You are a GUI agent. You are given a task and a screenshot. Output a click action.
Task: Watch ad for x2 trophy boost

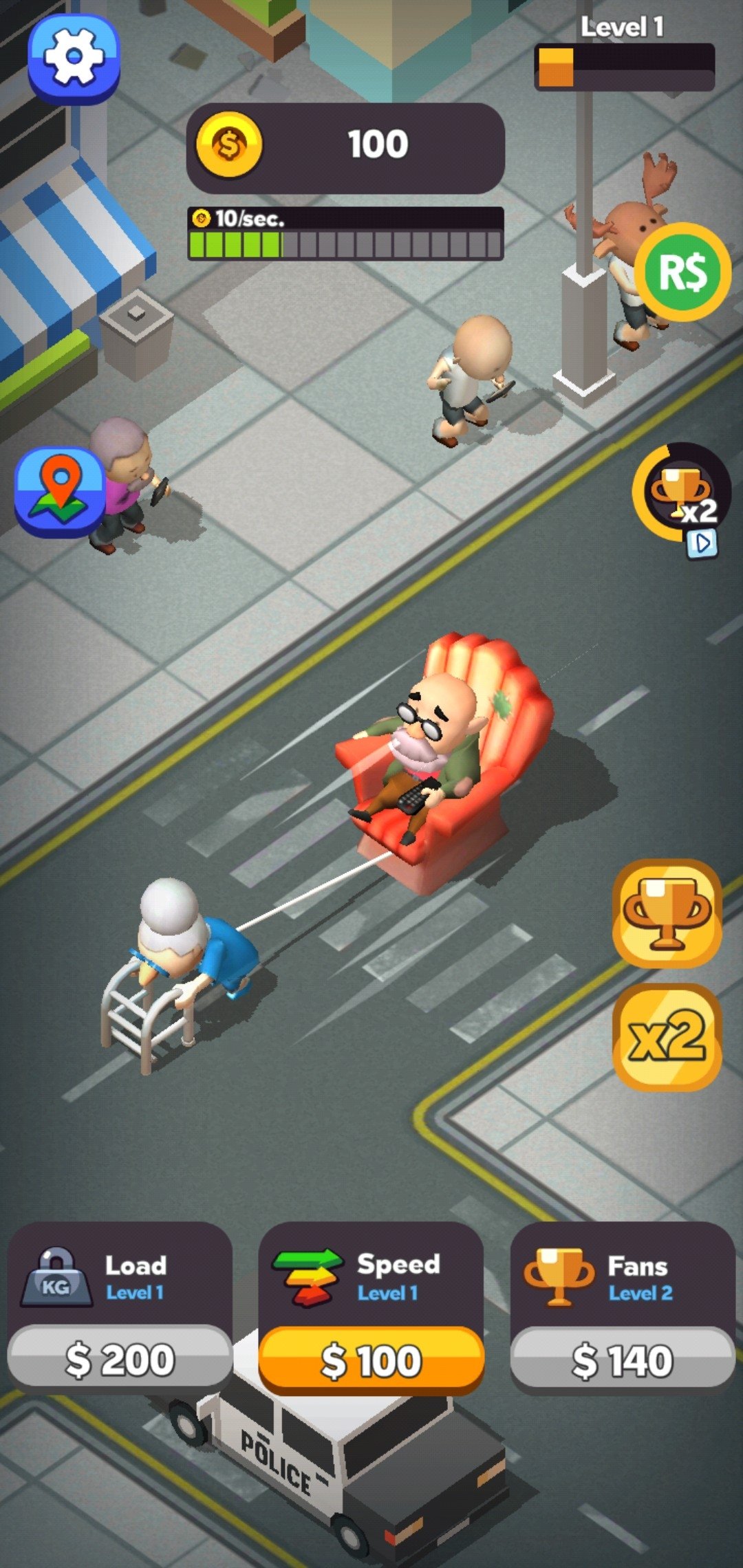[x=681, y=497]
